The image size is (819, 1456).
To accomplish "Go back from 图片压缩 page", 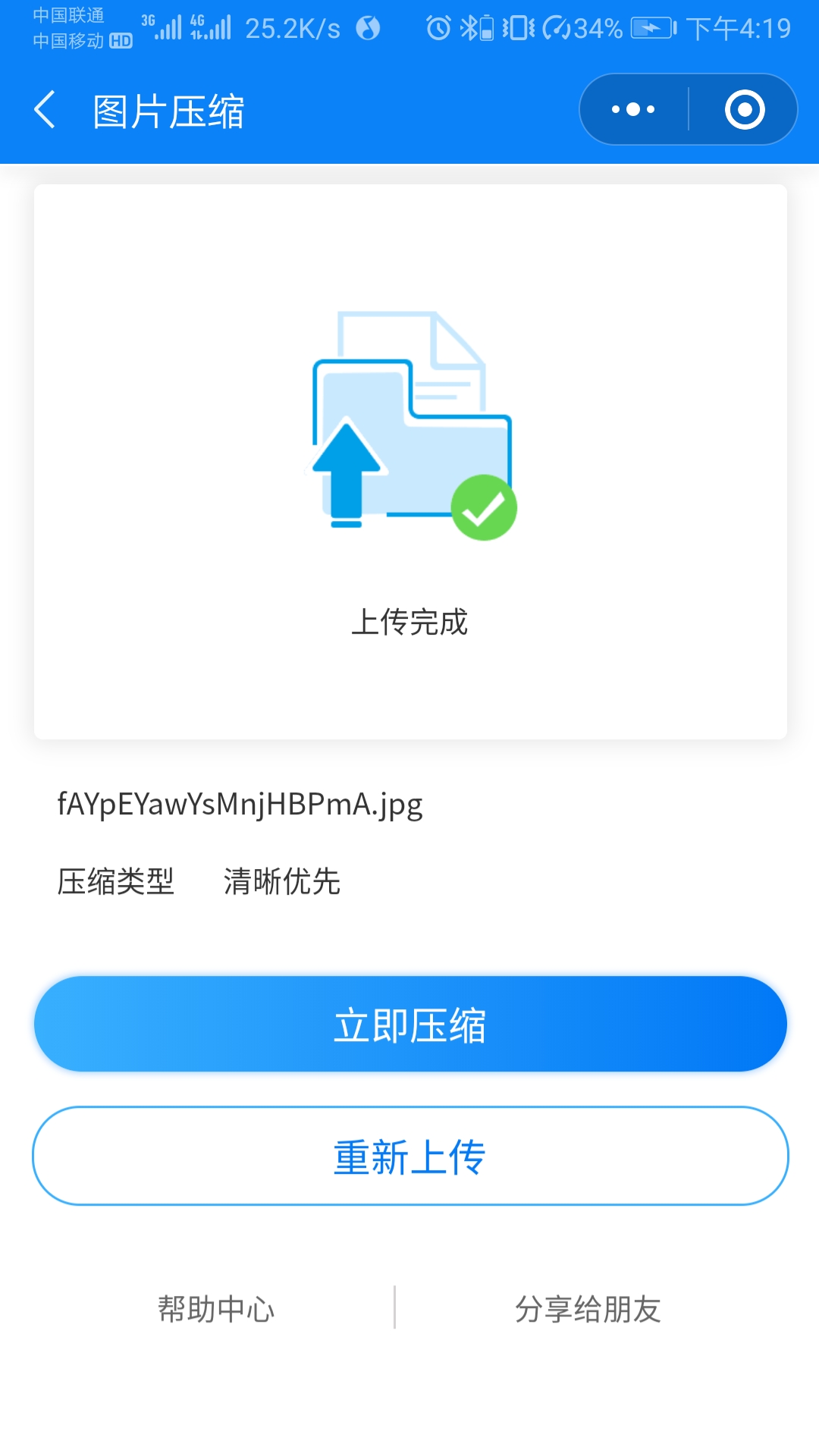I will 45,110.
